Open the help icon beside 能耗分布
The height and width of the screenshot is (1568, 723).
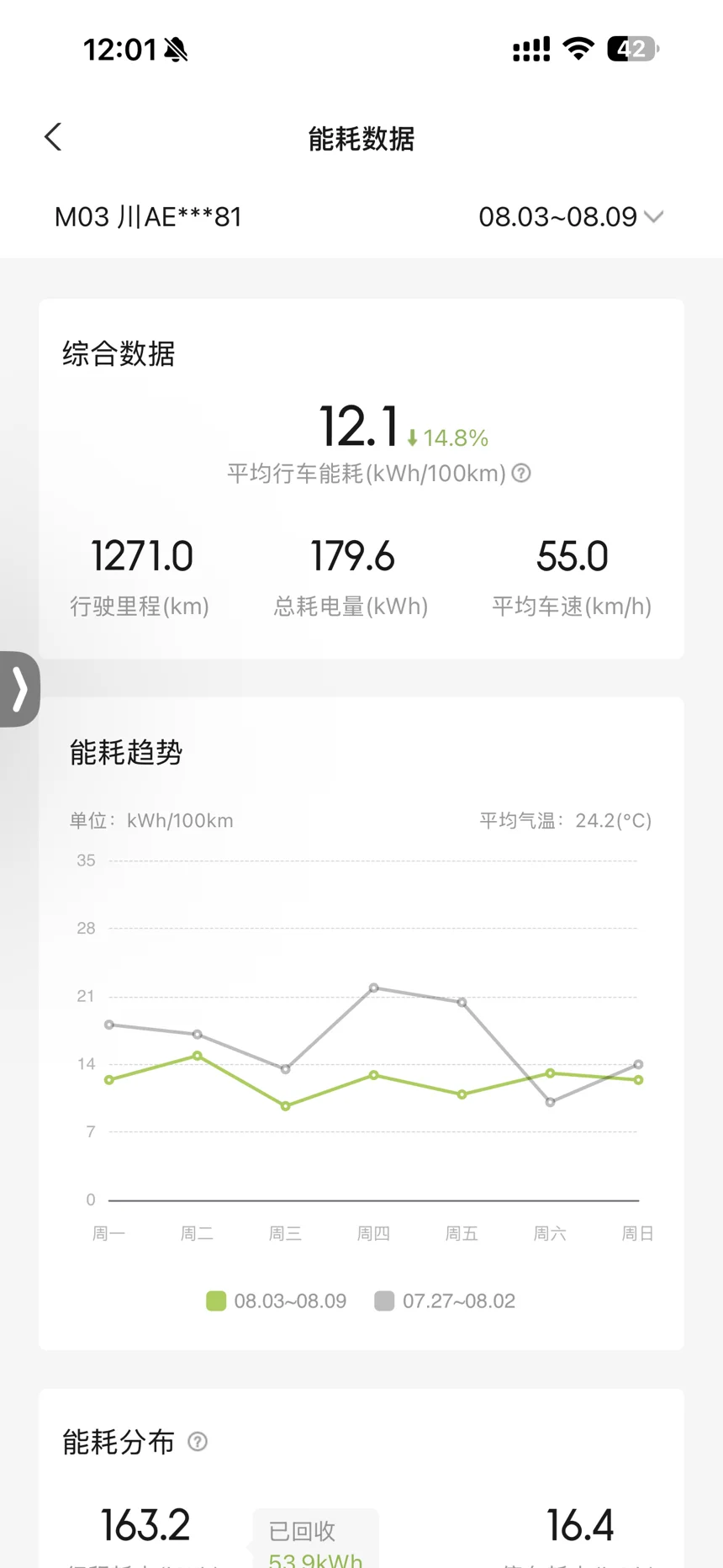[198, 1442]
